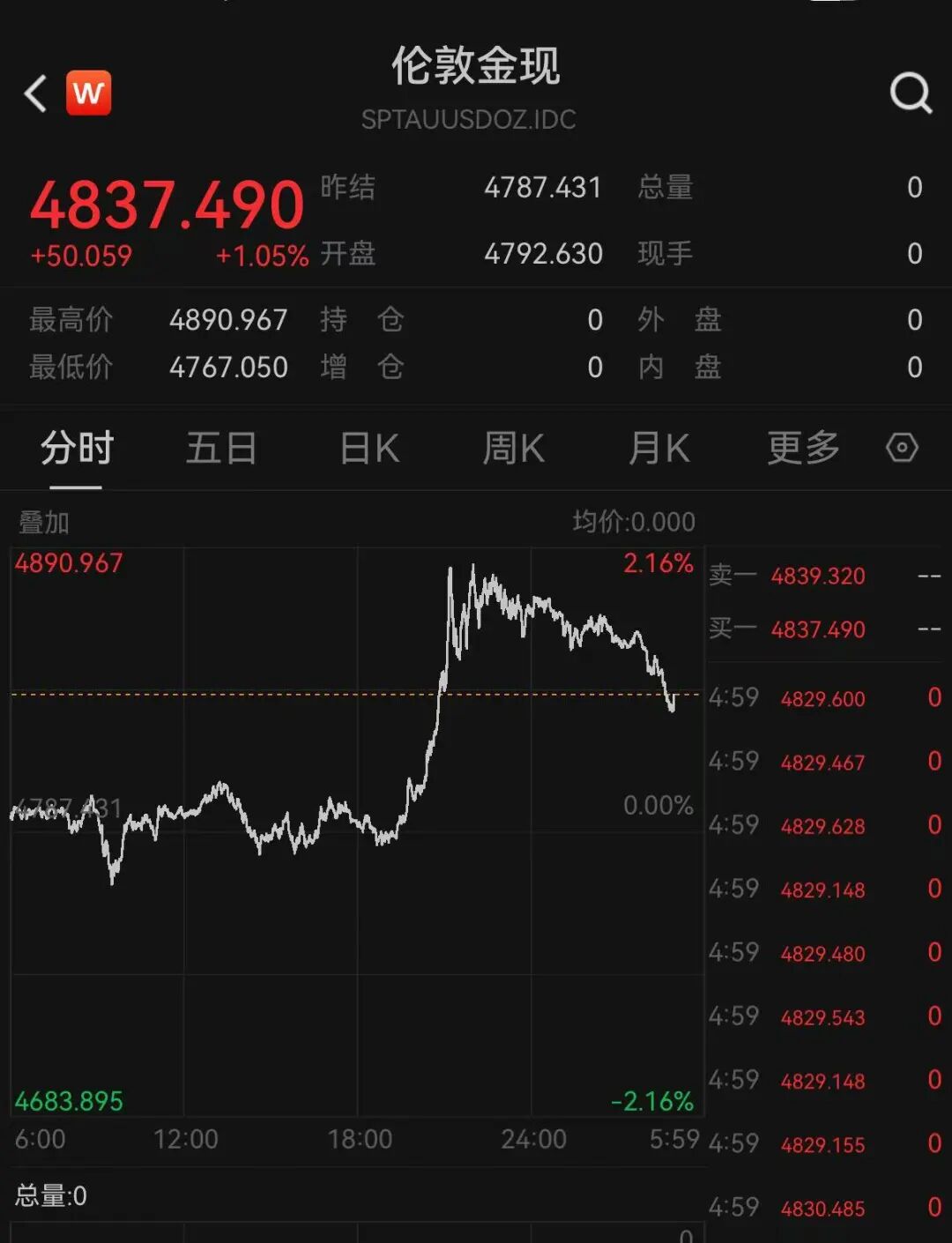Screen dimensions: 952x1243
Task: Click the +1.05% change percentage
Action: pos(264,256)
